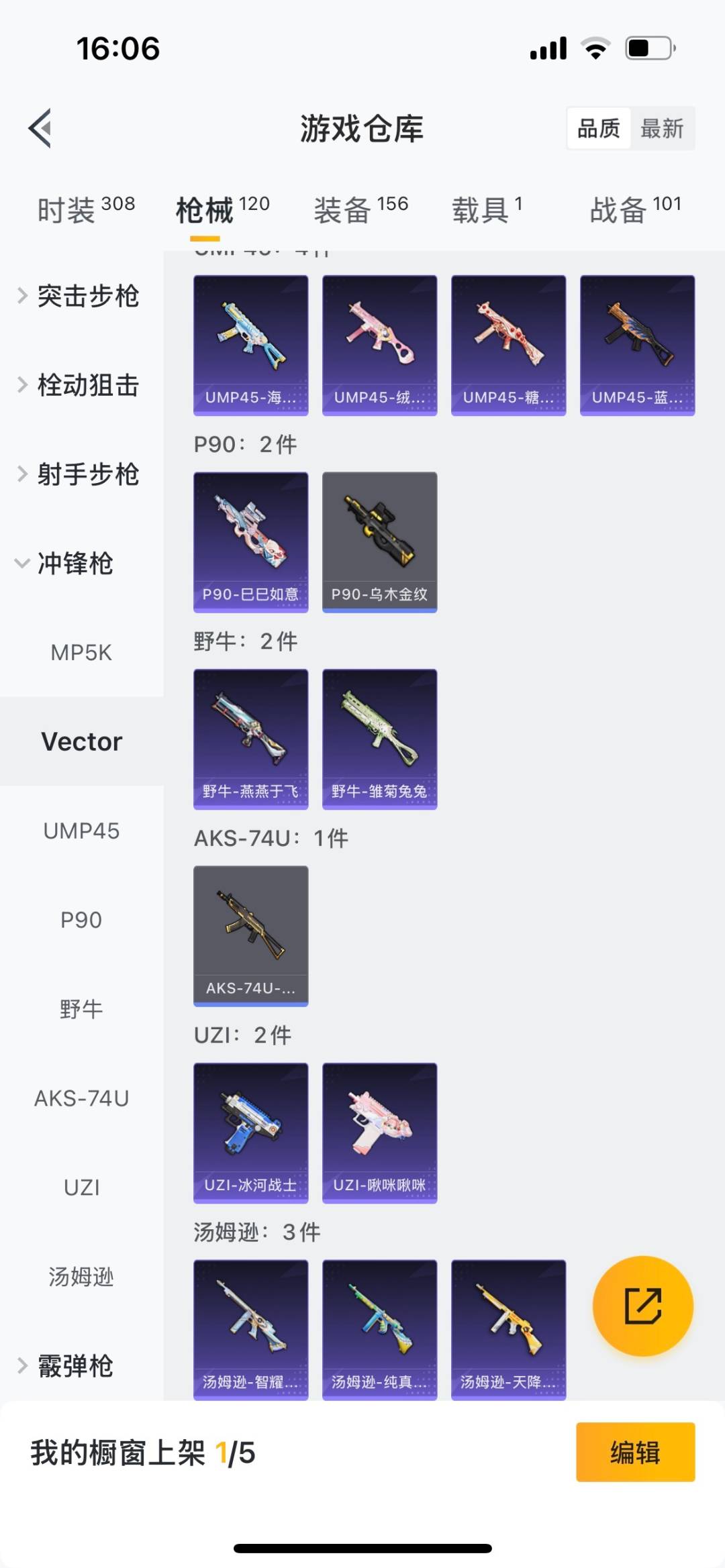Go back from 游戏仓库
Image resolution: width=725 pixels, height=1568 pixels.
[x=41, y=127]
